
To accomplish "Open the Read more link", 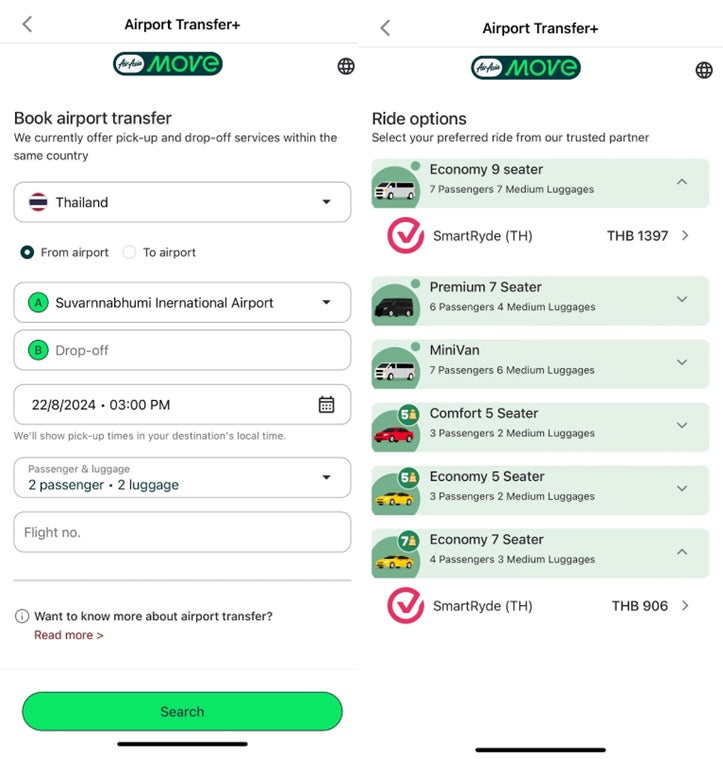I will point(69,635).
